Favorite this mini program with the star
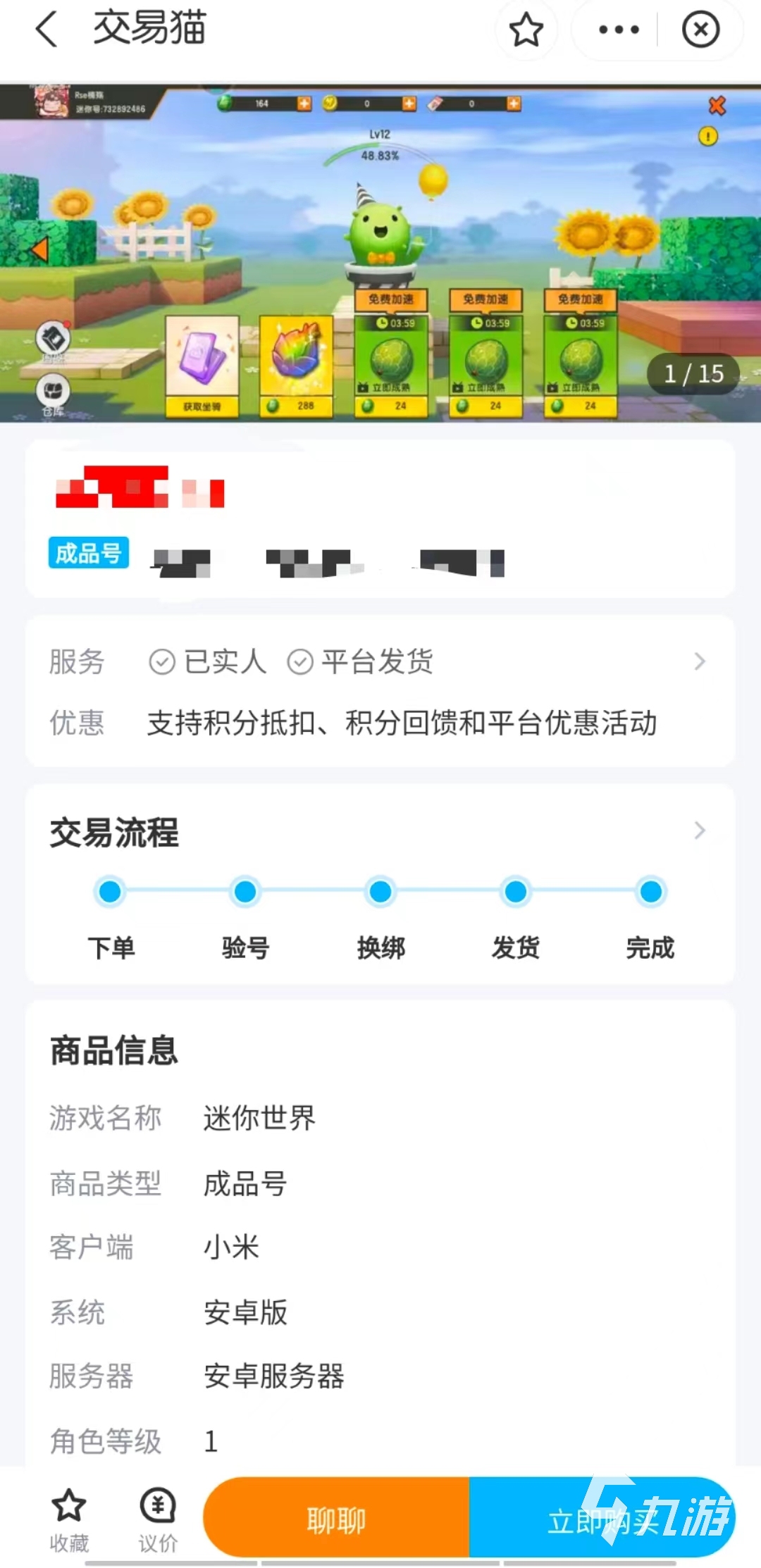 pos(526,30)
